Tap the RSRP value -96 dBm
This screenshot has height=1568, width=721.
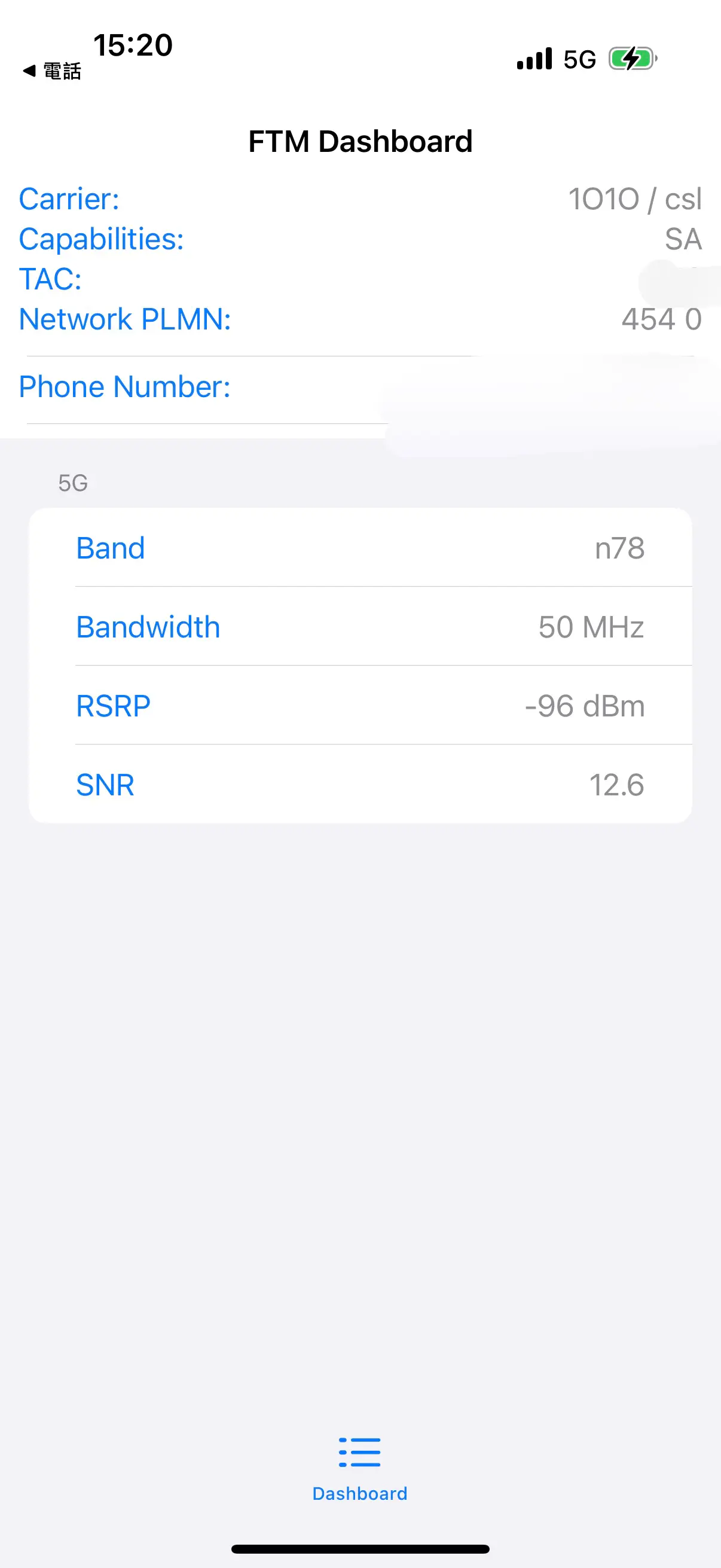pos(584,706)
